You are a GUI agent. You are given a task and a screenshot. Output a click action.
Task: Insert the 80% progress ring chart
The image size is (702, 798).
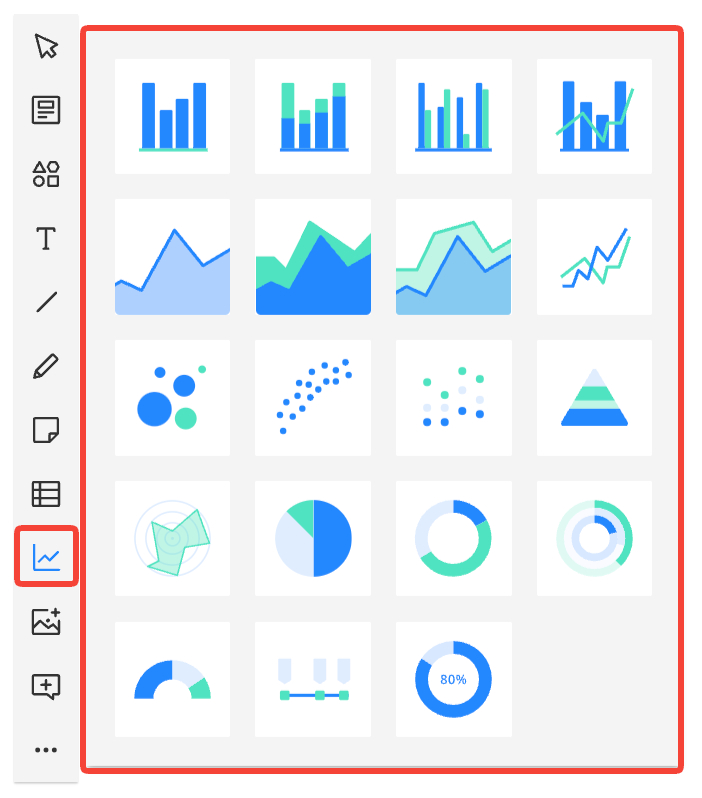(x=453, y=680)
